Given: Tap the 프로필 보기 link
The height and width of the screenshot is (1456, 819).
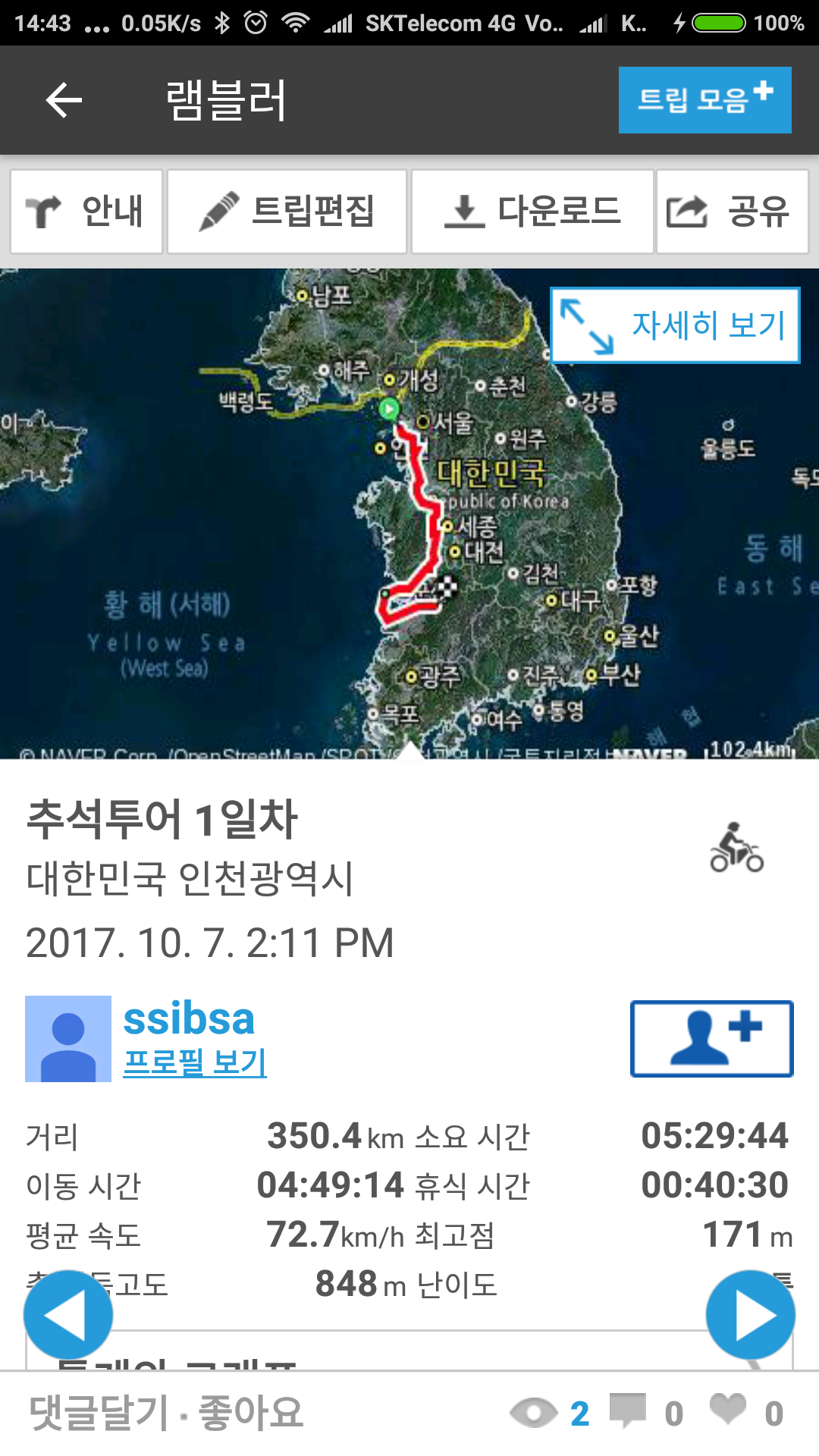Looking at the screenshot, I should pos(195,1062).
